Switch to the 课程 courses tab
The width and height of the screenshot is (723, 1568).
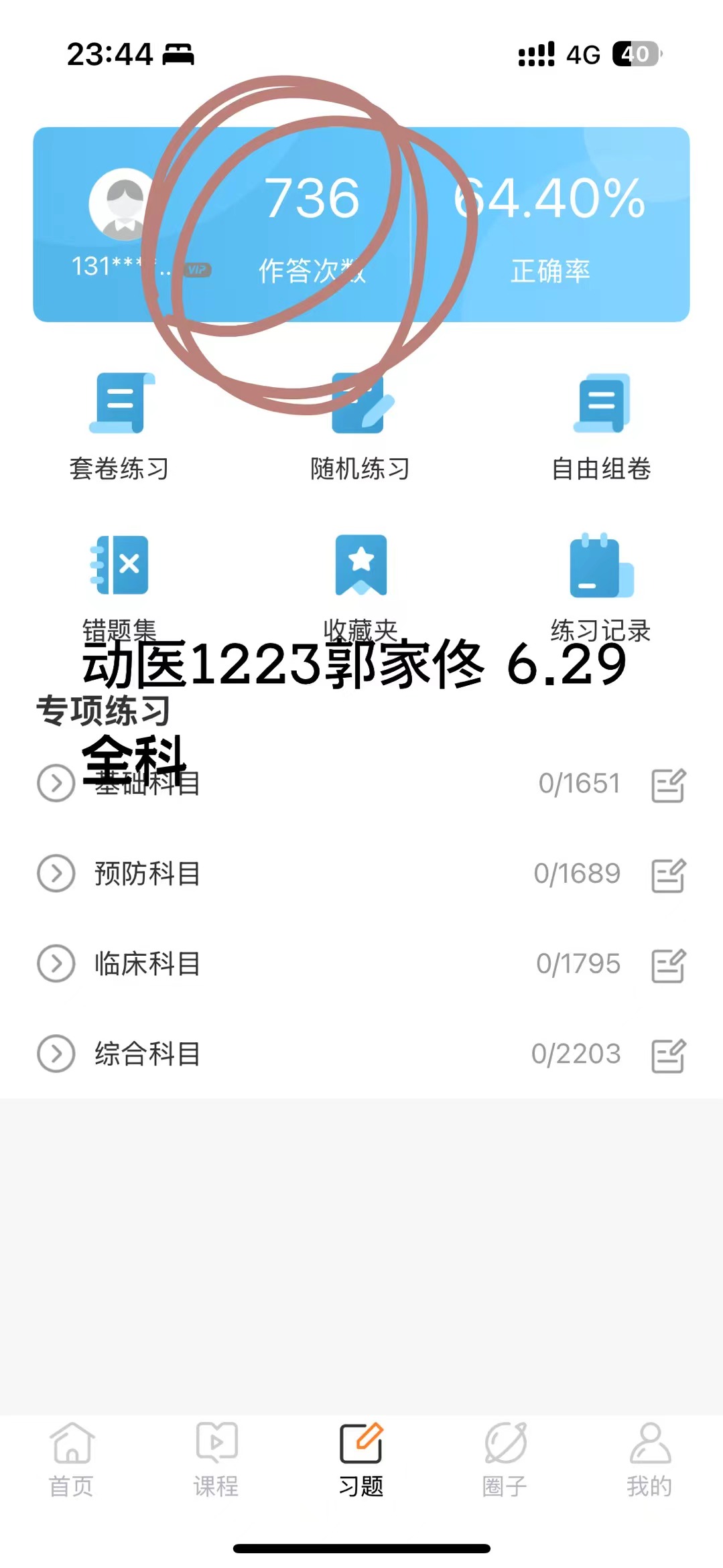click(216, 1460)
